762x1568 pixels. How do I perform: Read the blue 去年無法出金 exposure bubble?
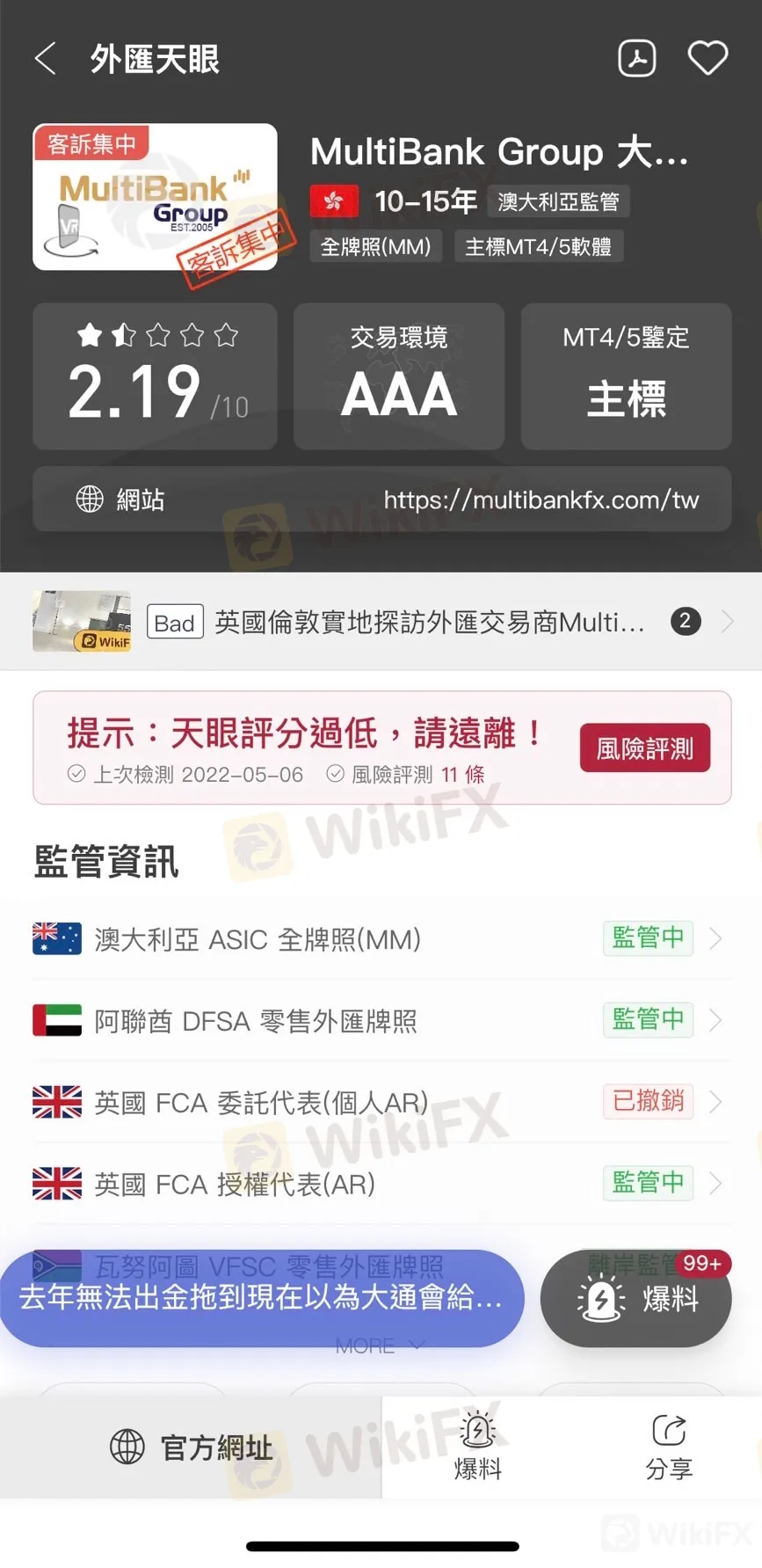click(x=262, y=1298)
